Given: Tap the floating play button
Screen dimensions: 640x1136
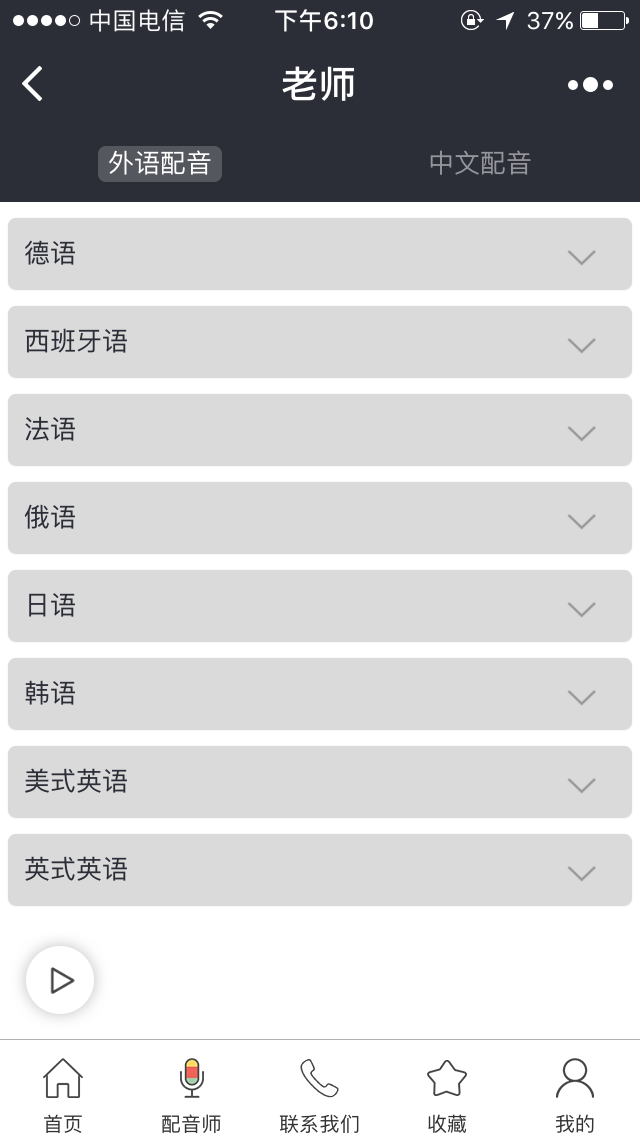Looking at the screenshot, I should (60, 980).
